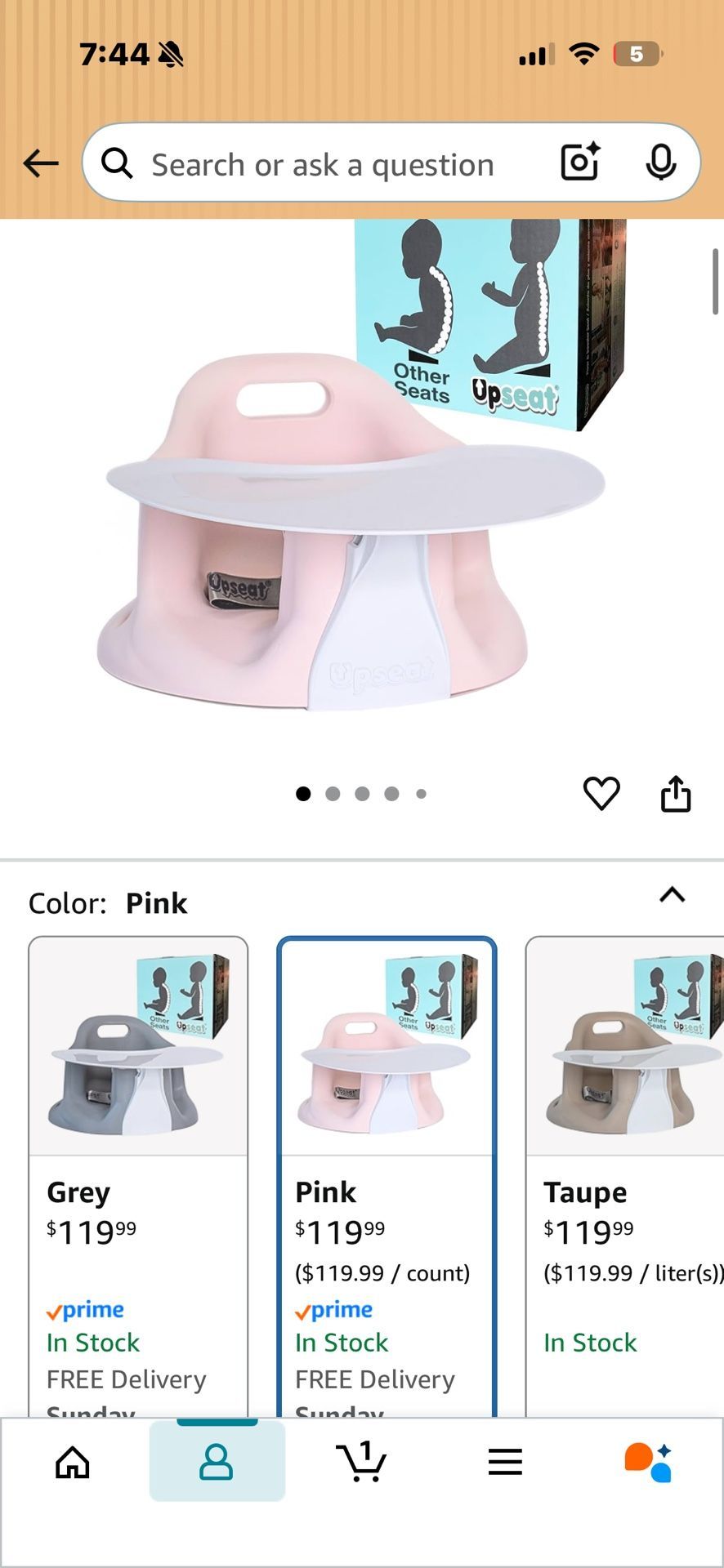
Task: Go to the Home tab
Action: [x=73, y=1462]
